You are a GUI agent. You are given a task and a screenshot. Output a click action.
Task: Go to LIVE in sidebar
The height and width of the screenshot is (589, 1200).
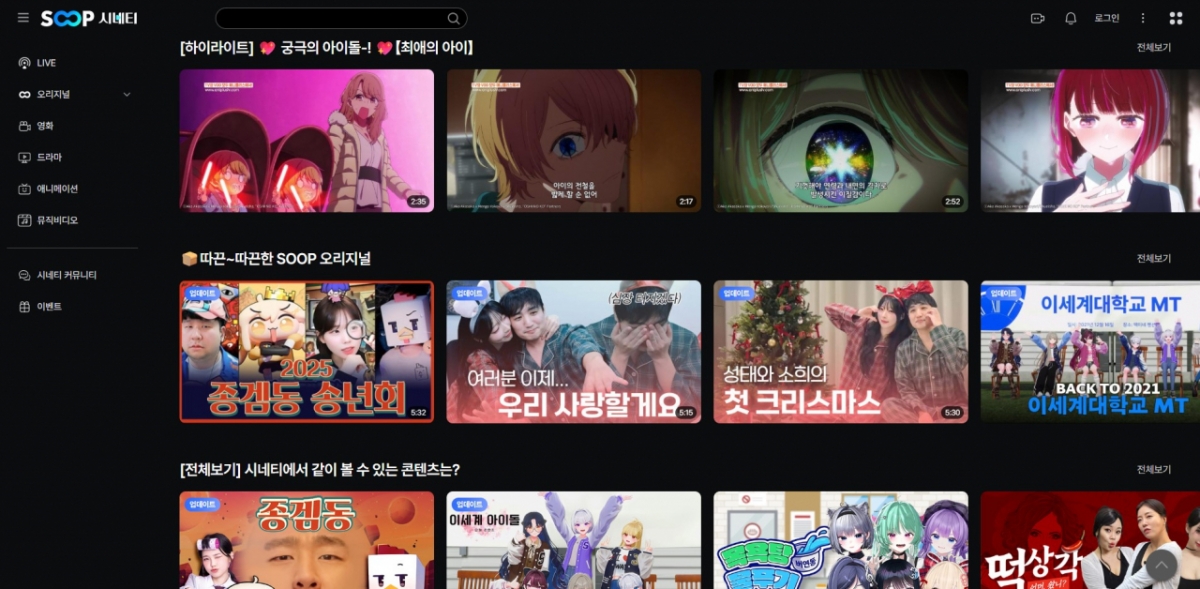(x=46, y=63)
